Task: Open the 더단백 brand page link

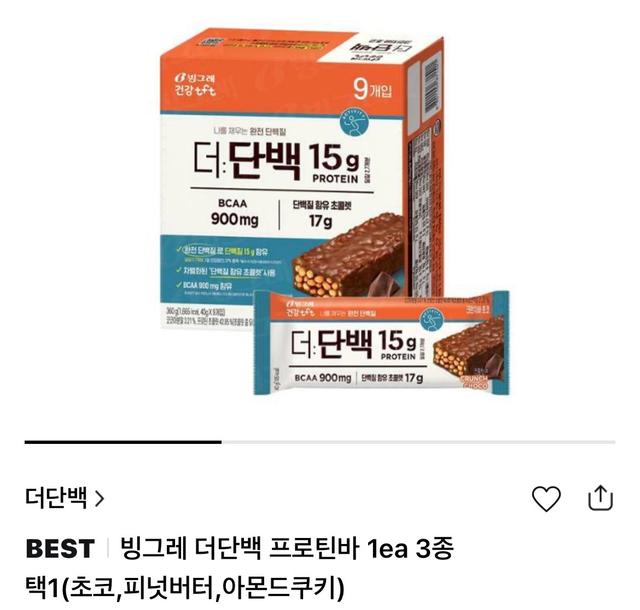Action: [x=66, y=497]
